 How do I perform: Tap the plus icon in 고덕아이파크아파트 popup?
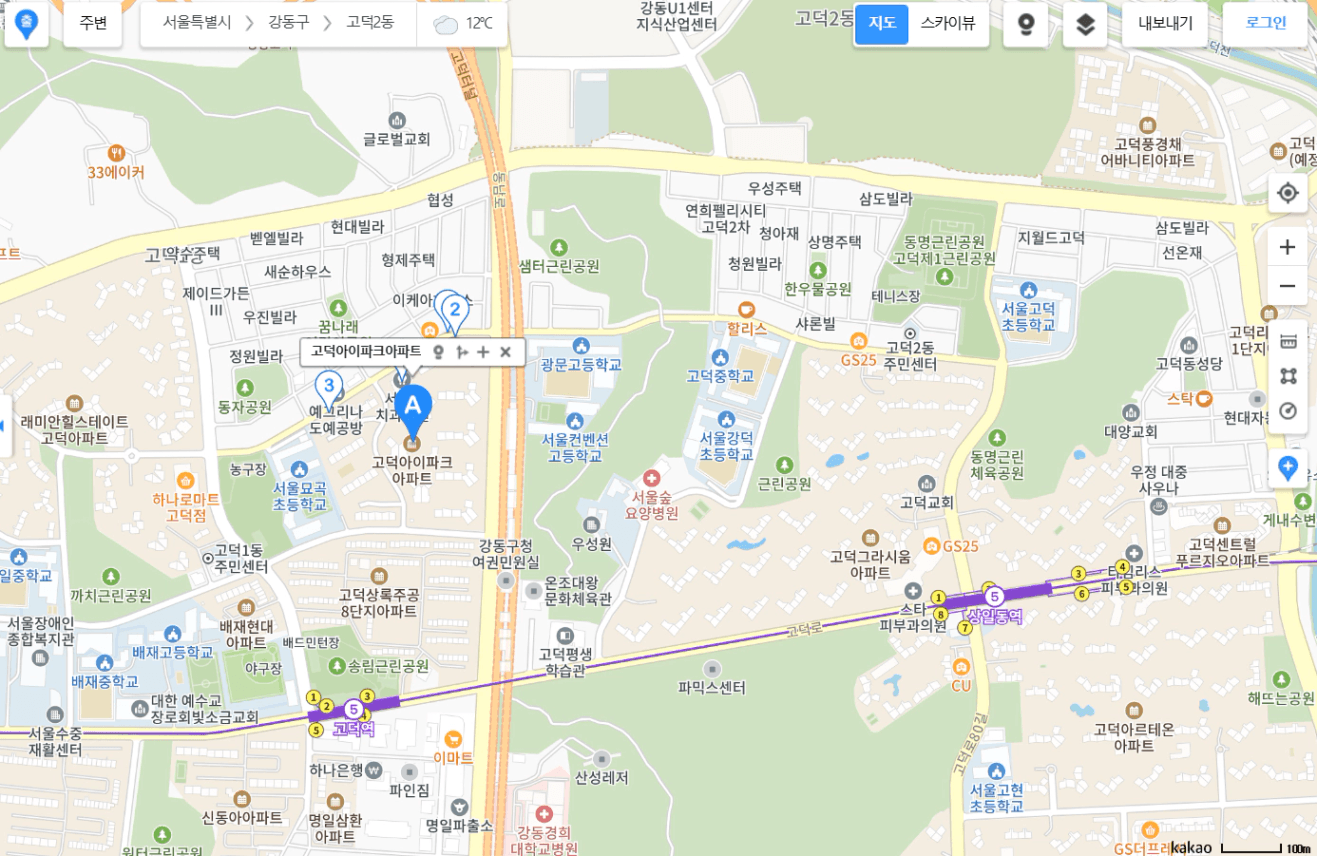click(483, 351)
